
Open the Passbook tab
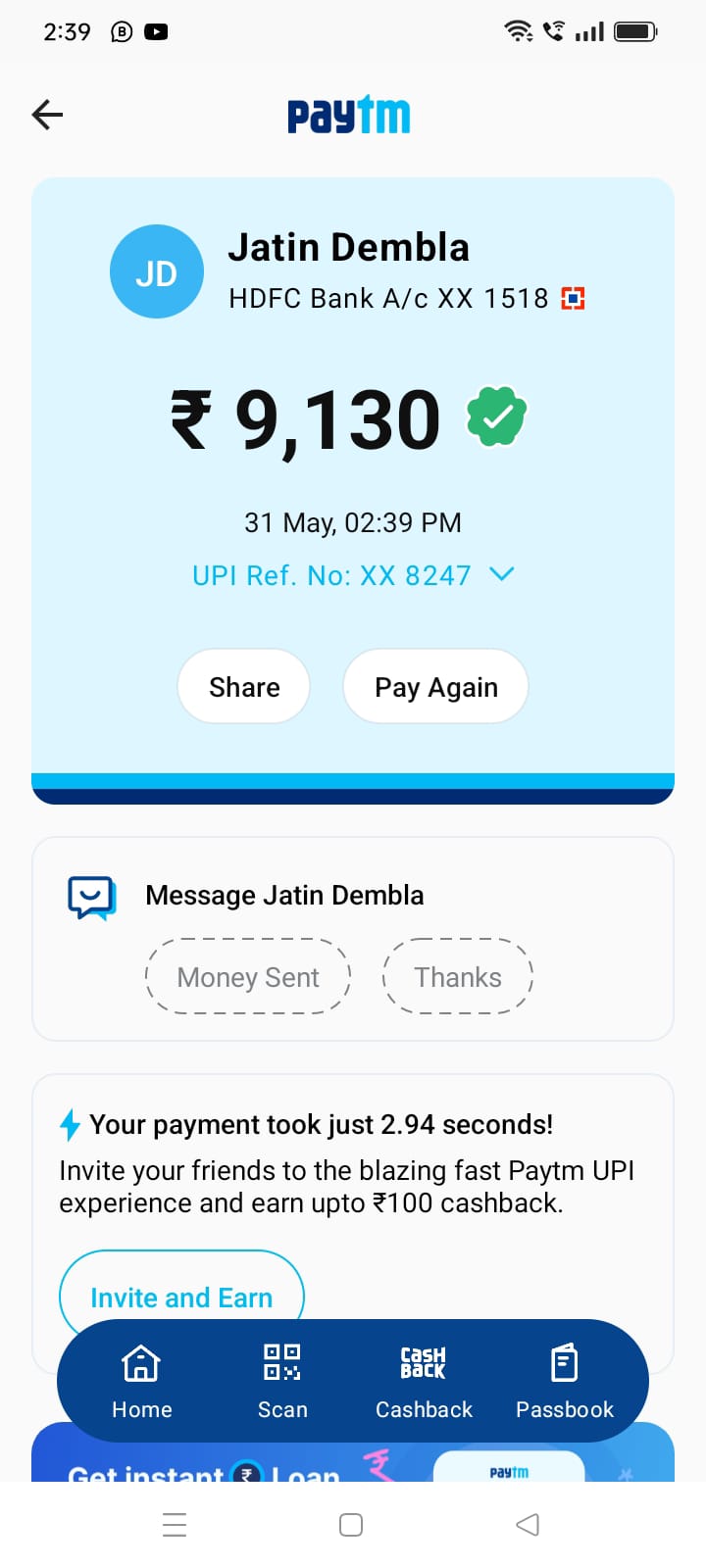[565, 1382]
